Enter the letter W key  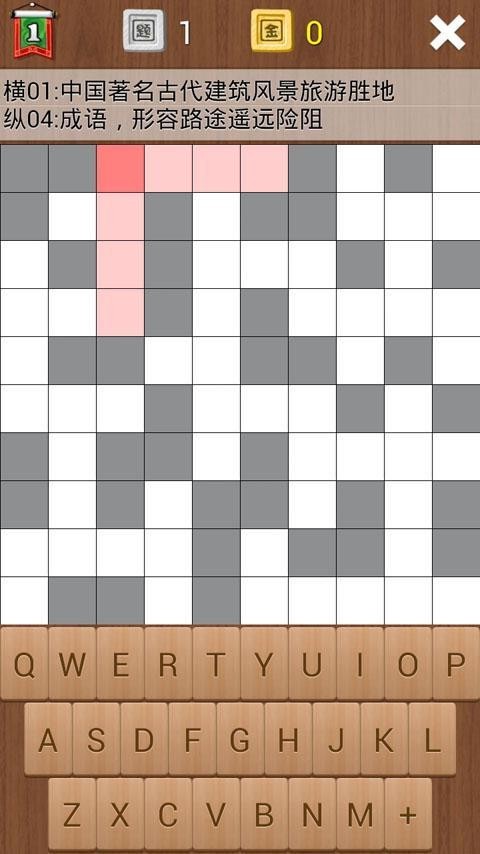[x=72, y=663]
